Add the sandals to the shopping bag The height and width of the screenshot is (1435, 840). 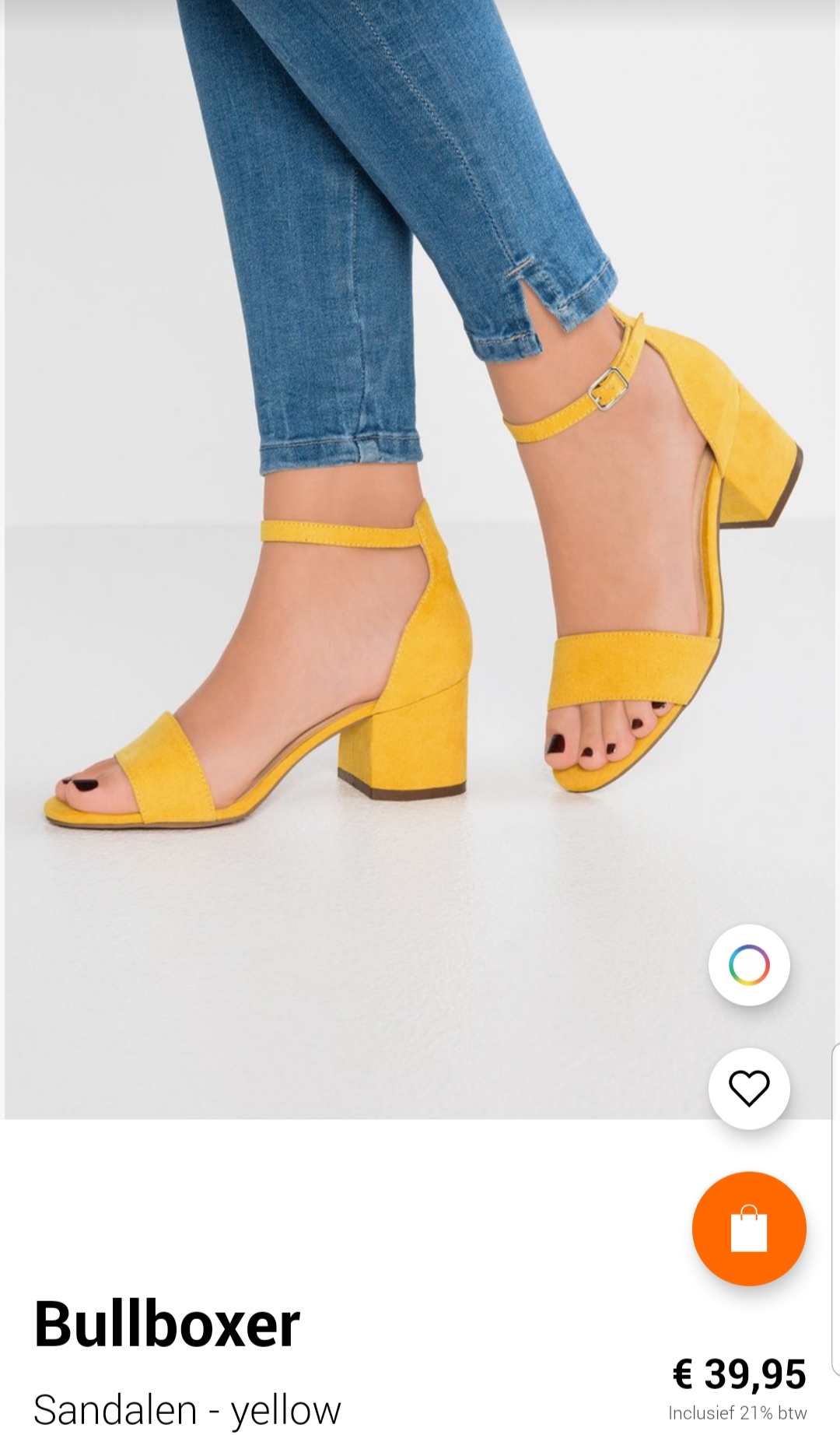(749, 1228)
